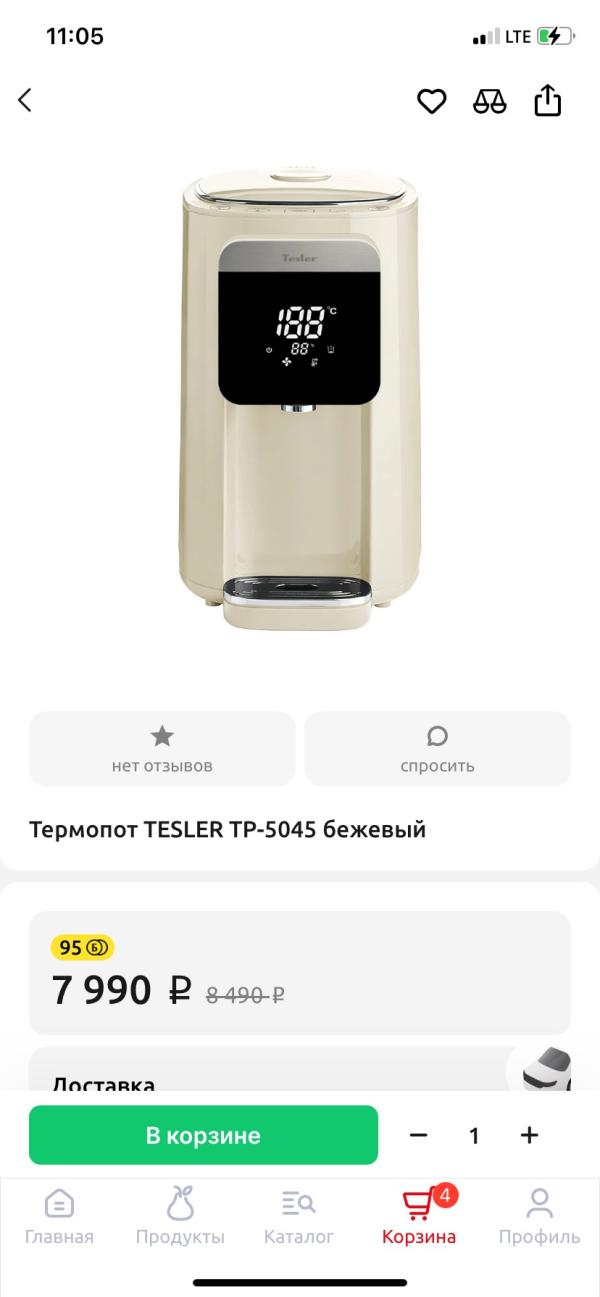Viewport: 600px width, 1297px height.
Task: Open the reviews block «нет отзывов»
Action: tap(162, 749)
